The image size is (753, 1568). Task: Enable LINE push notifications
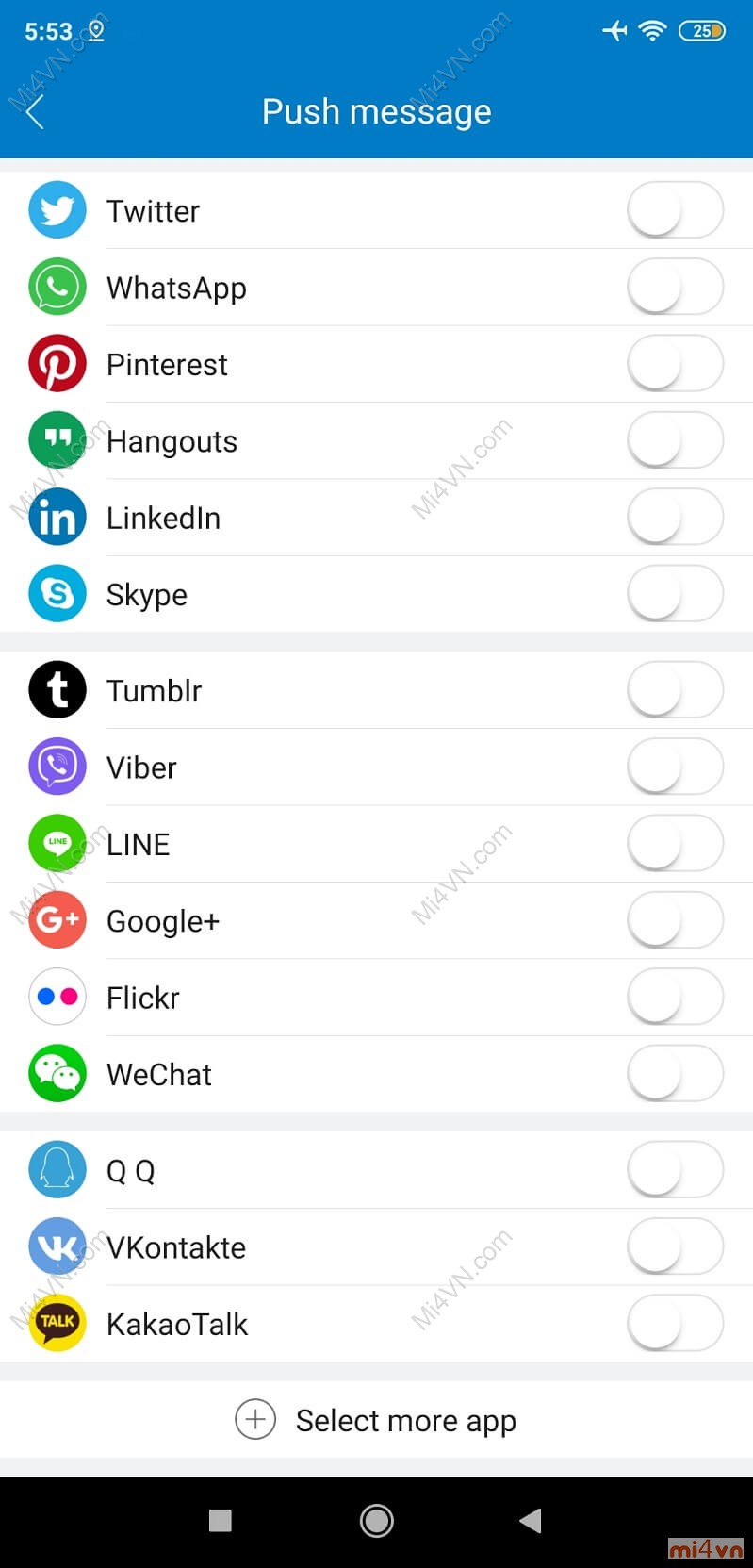(x=675, y=844)
